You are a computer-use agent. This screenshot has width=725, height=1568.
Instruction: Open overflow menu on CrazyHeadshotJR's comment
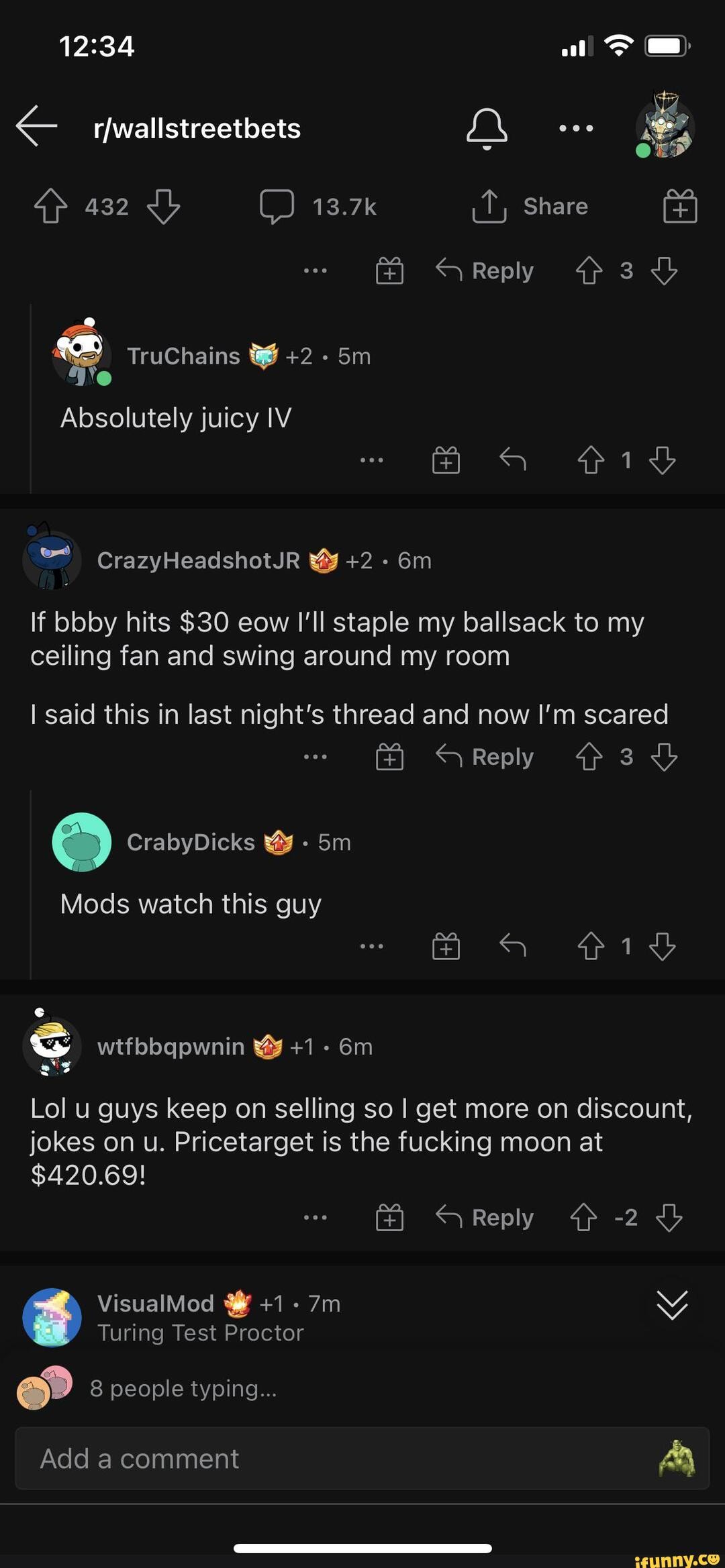[315, 757]
